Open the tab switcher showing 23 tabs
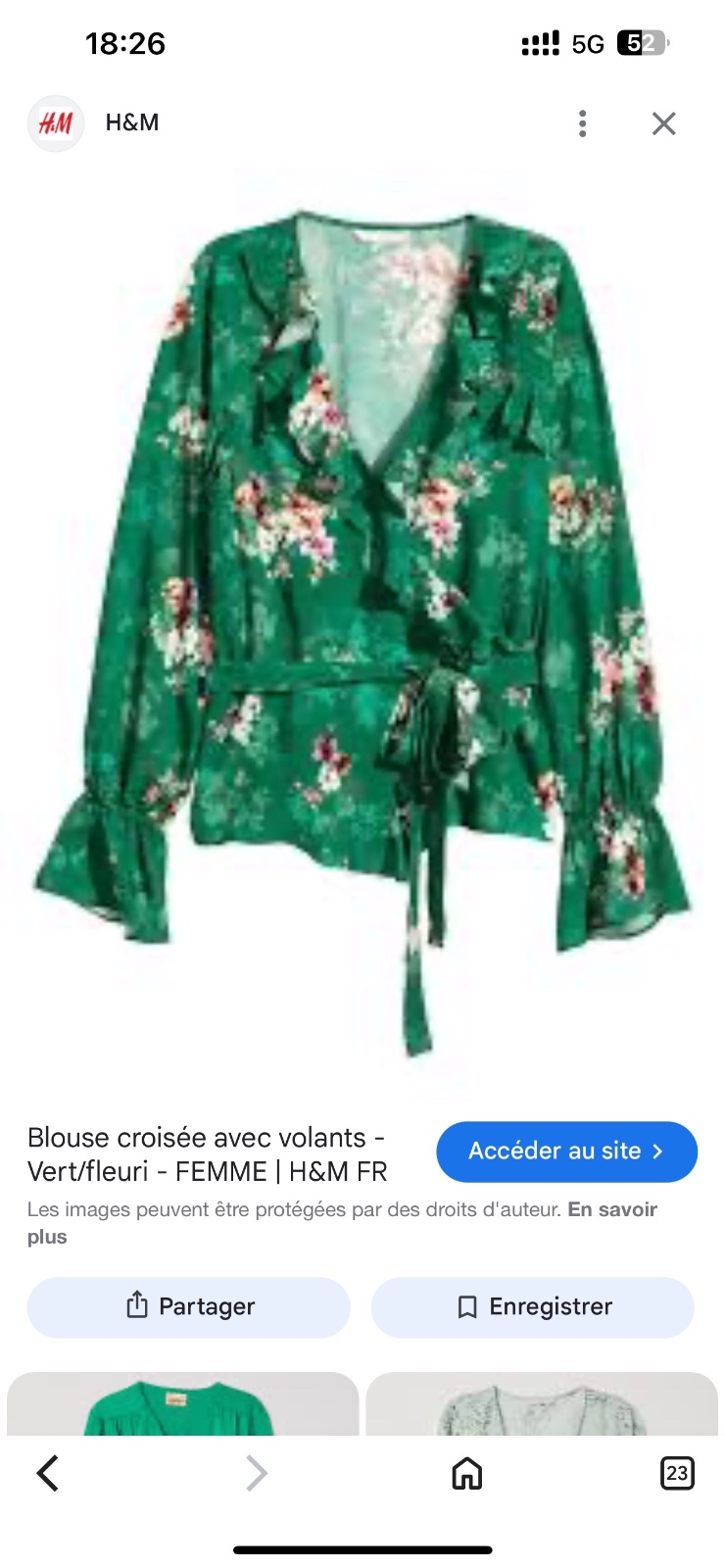Screen dimensions: 725x1568 677,1473
